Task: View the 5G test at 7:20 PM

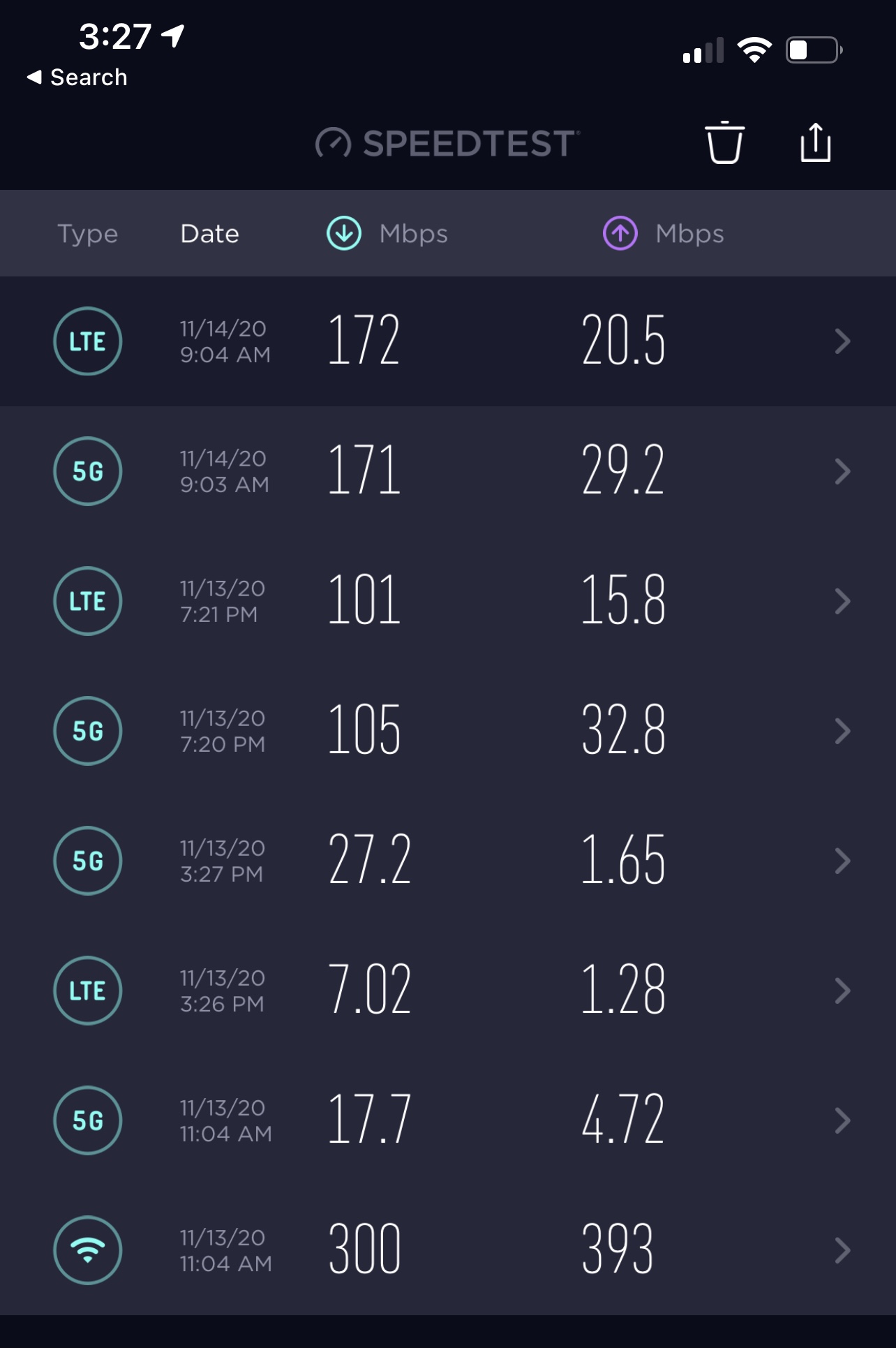Action: coord(448,731)
